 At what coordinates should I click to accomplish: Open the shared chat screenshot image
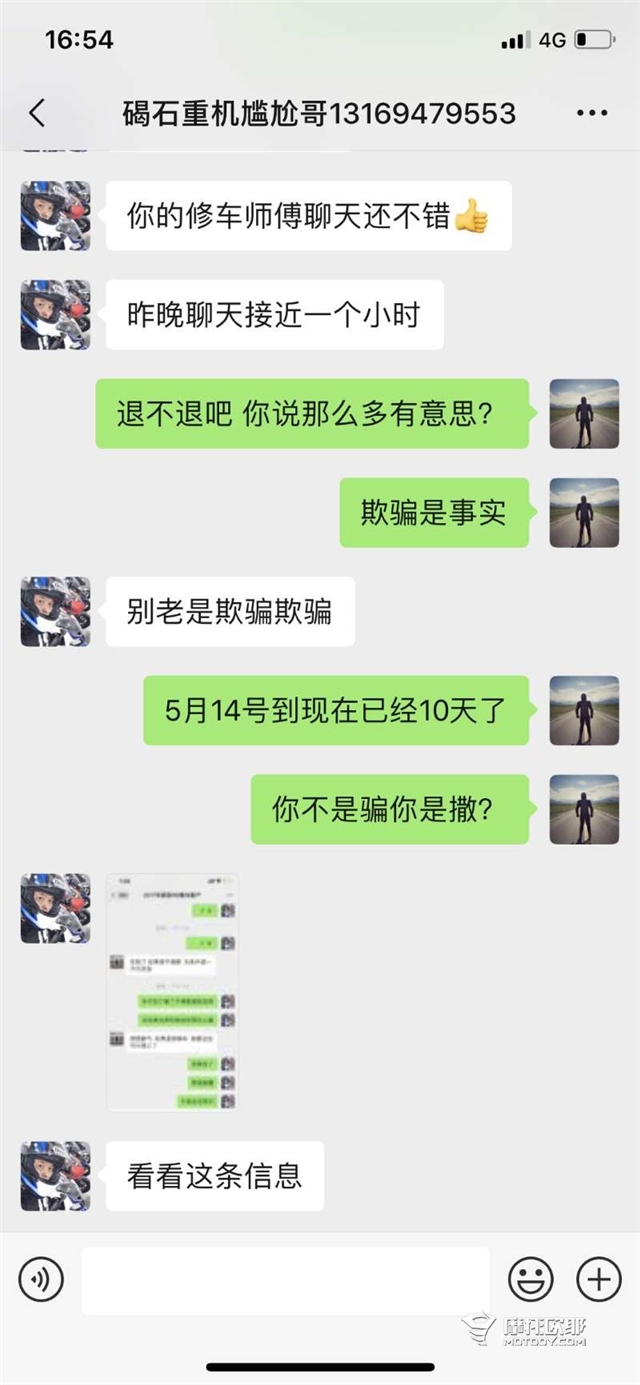point(173,991)
